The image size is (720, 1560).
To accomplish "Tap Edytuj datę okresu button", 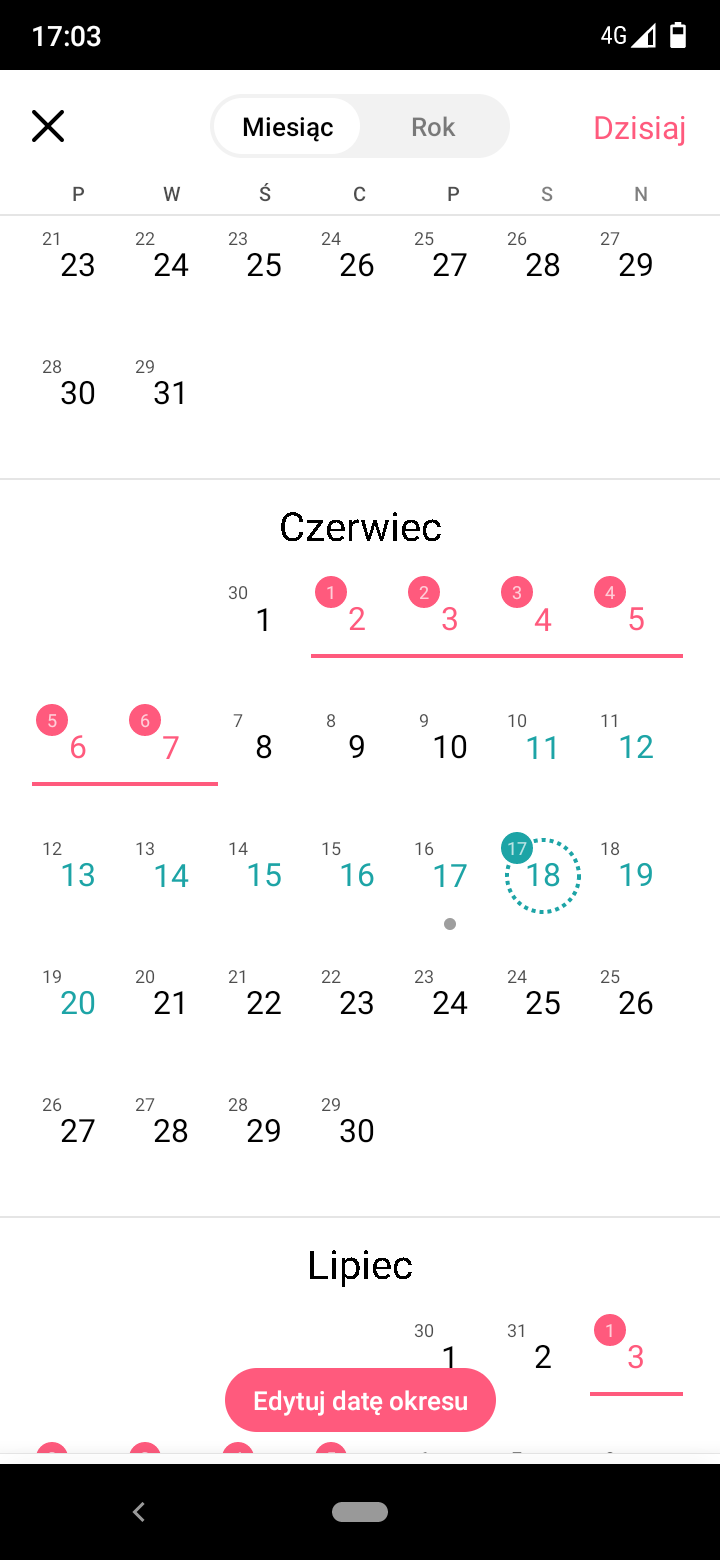I will tap(360, 1400).
